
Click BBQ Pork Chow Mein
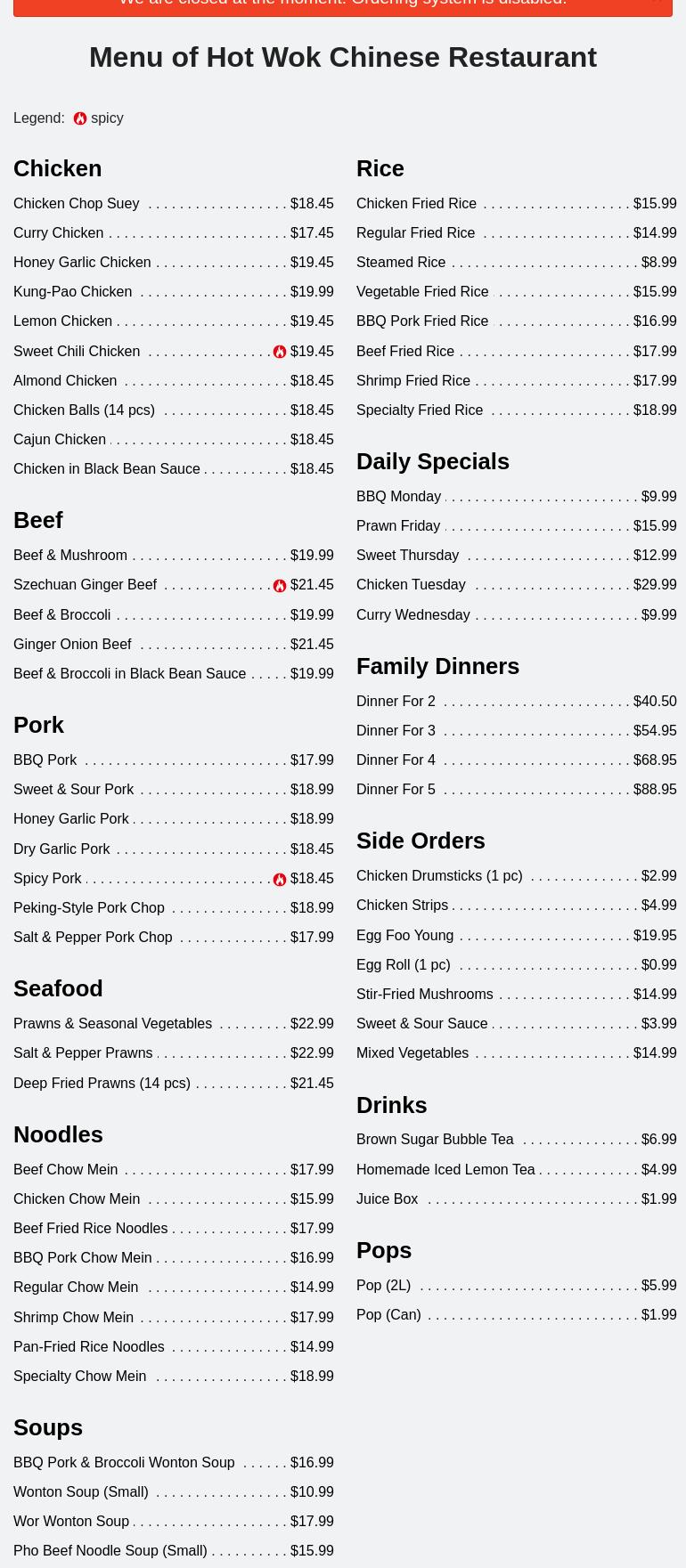tap(82, 1257)
